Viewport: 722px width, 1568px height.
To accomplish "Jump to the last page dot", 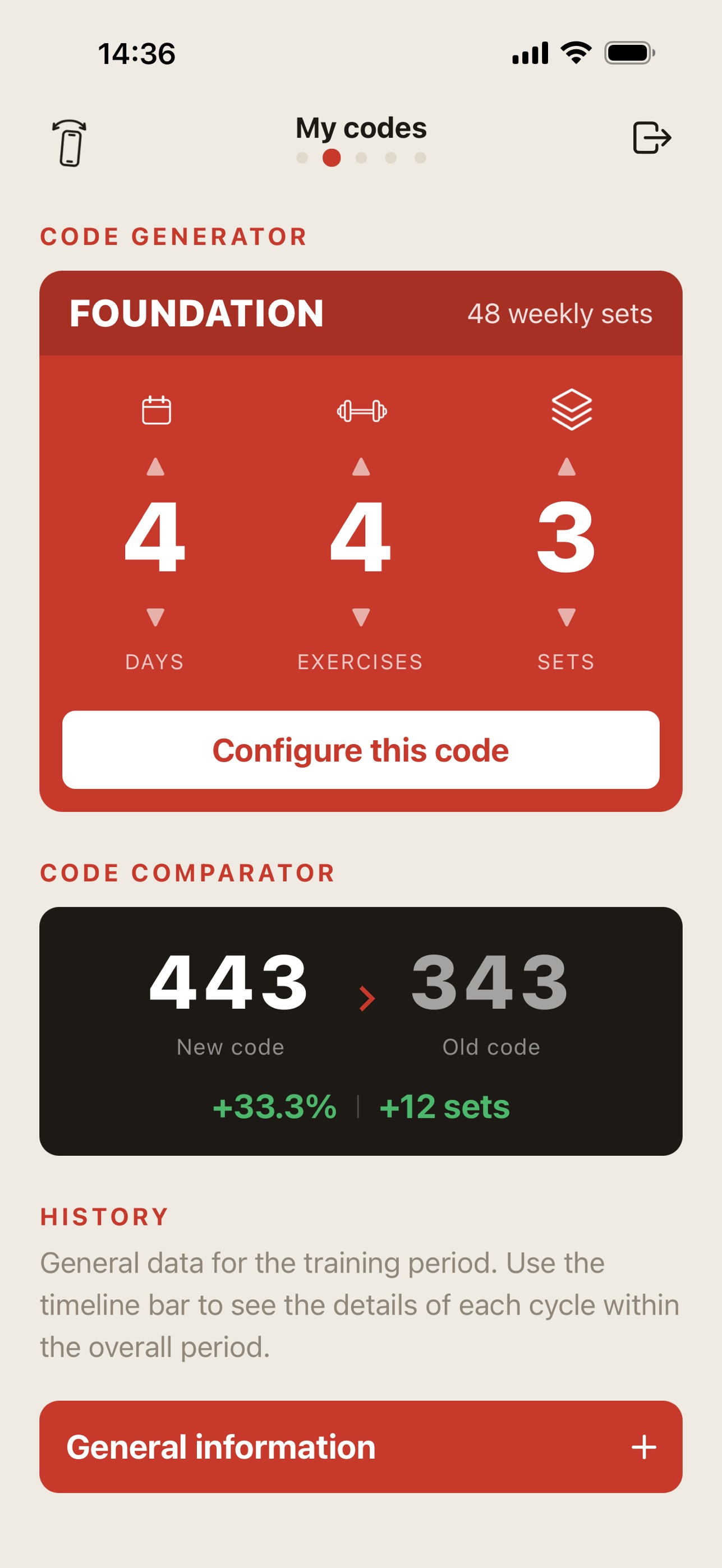I will (x=420, y=158).
